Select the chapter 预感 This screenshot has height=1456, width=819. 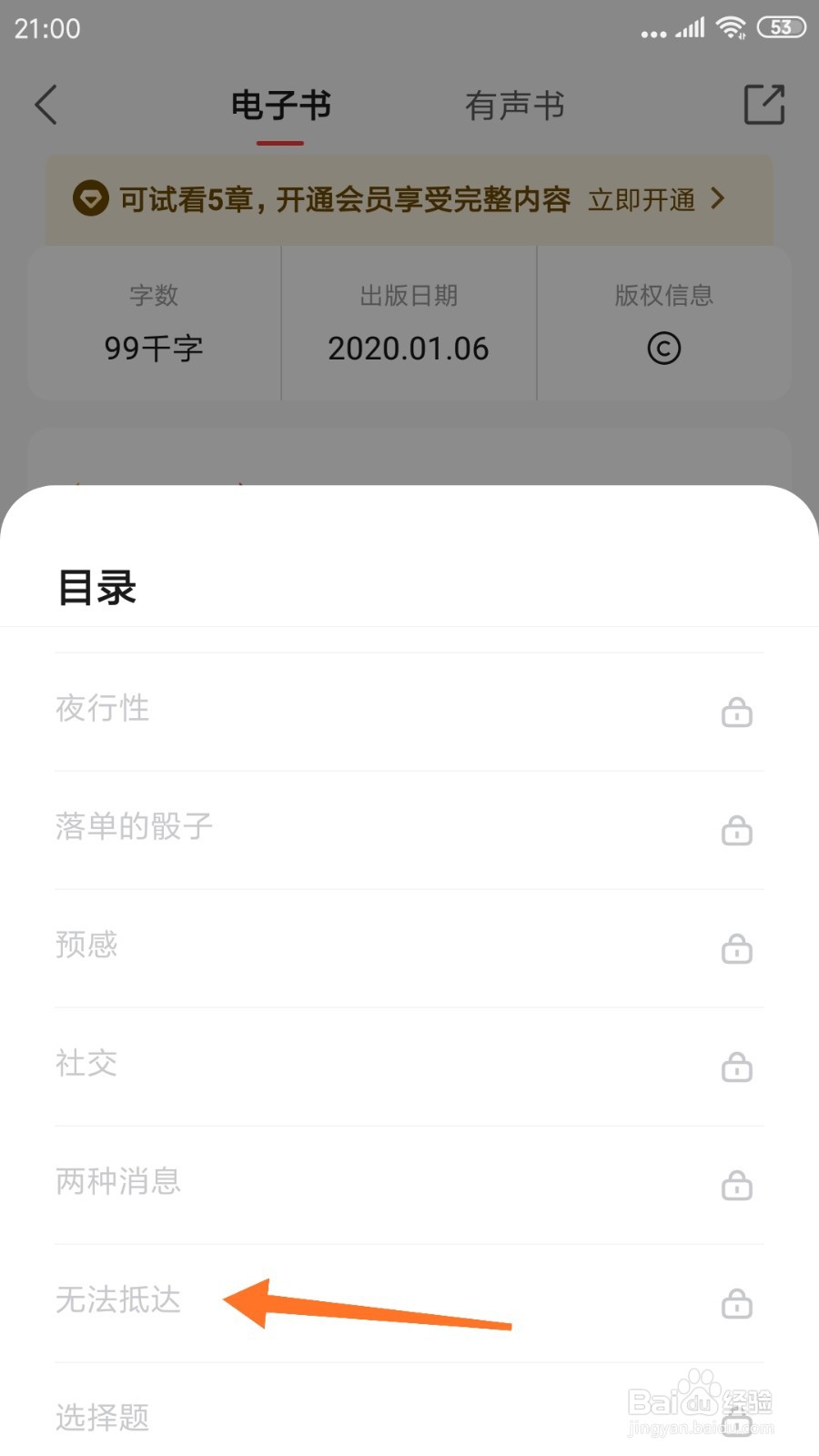[x=409, y=948]
